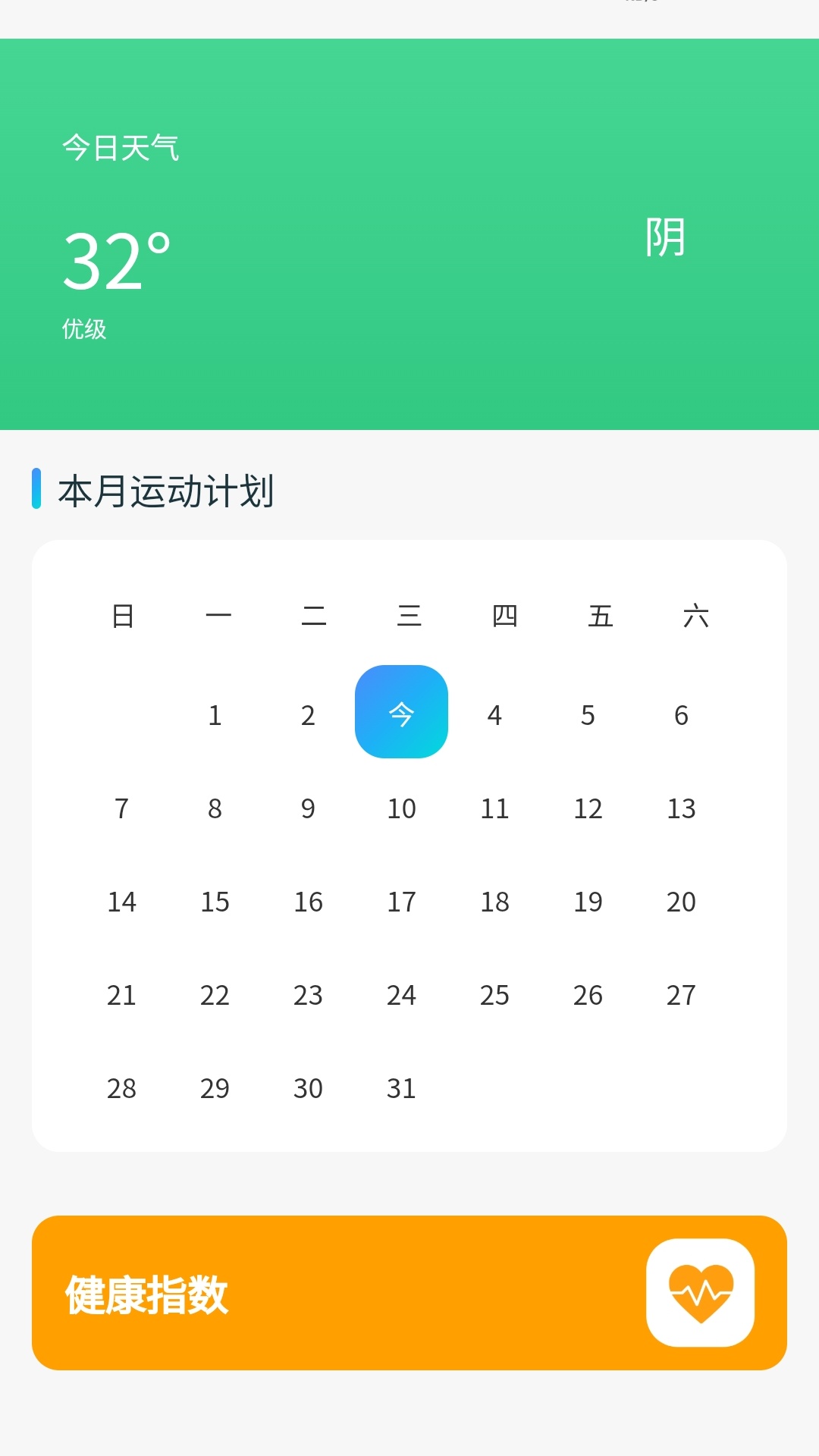Select day 1 in the calendar
This screenshot has width=819, height=1456.
click(x=215, y=715)
